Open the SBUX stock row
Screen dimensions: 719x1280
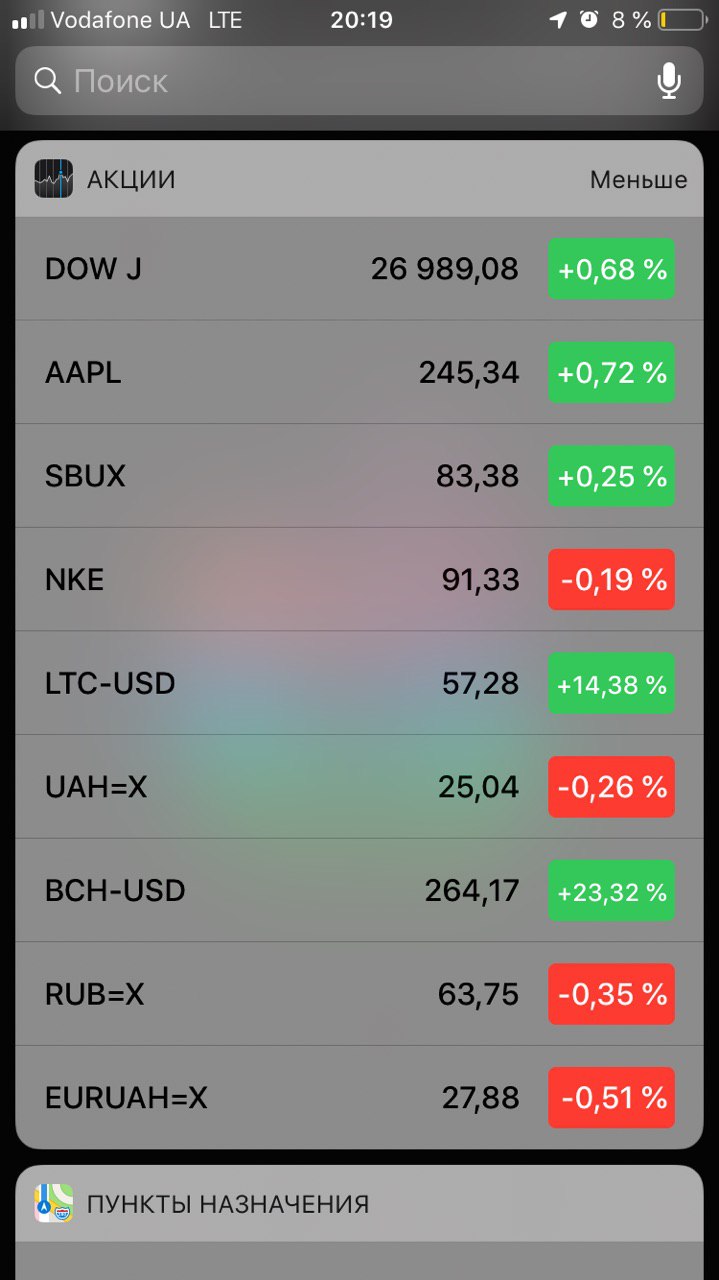point(359,476)
